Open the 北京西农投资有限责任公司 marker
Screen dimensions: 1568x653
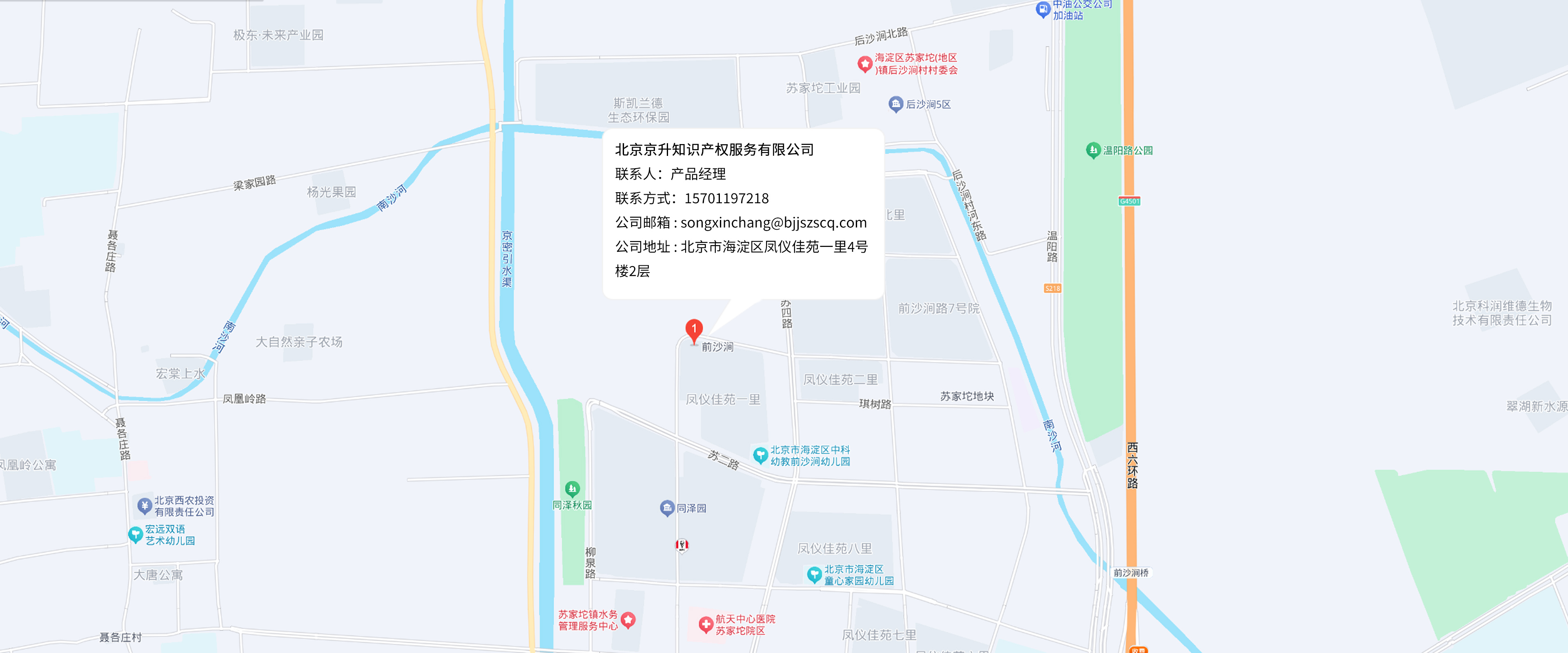click(144, 505)
